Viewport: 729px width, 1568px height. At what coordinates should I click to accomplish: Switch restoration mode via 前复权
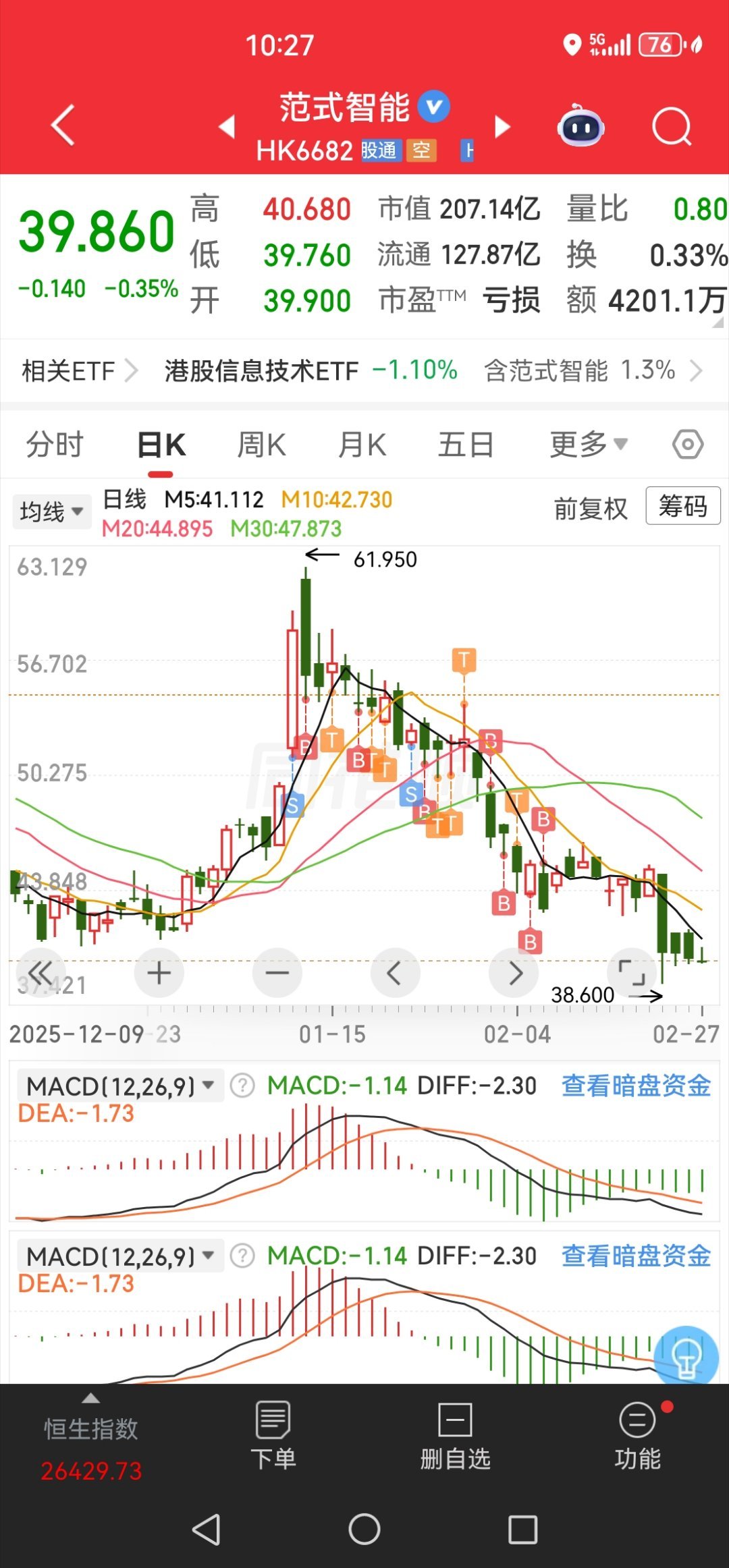tap(589, 509)
